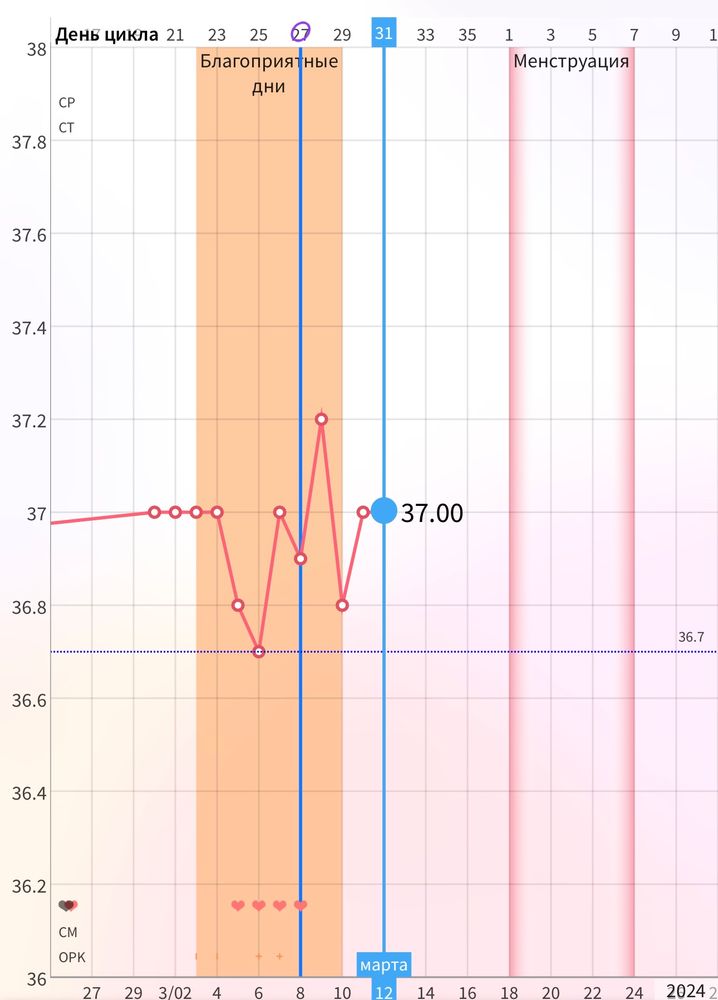Viewport: 718px width, 1000px height.
Task: Select the highlighted 37.00 reading on 12 марта
Action: (x=384, y=511)
